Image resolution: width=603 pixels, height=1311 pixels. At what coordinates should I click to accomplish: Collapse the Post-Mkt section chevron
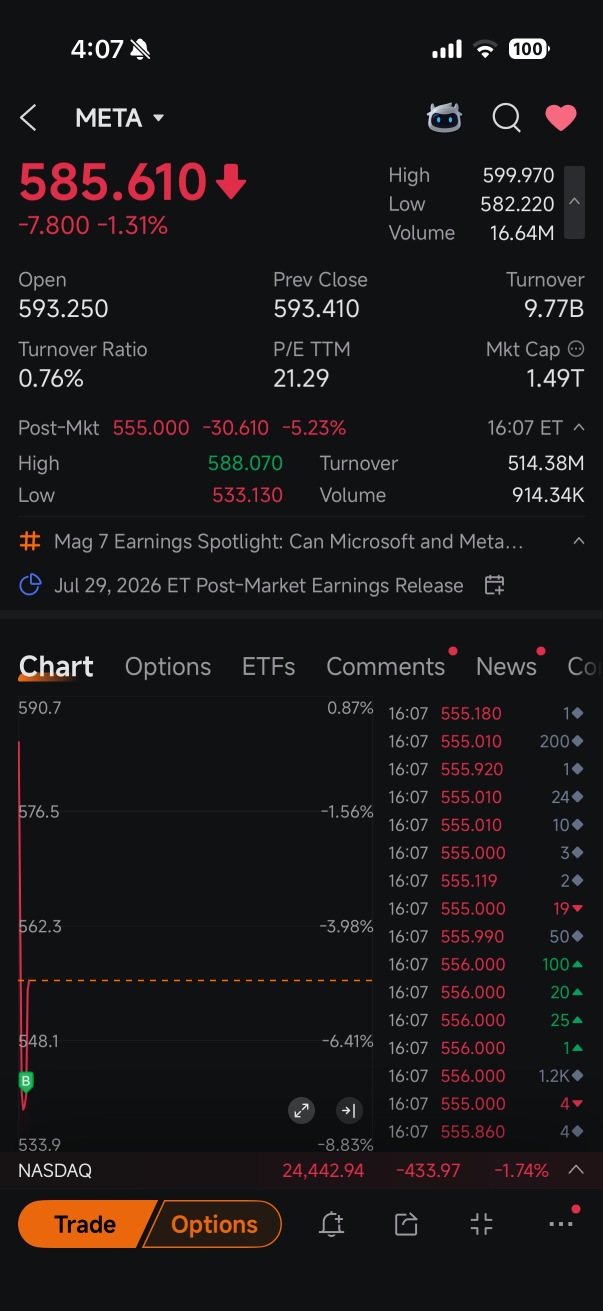point(579,428)
